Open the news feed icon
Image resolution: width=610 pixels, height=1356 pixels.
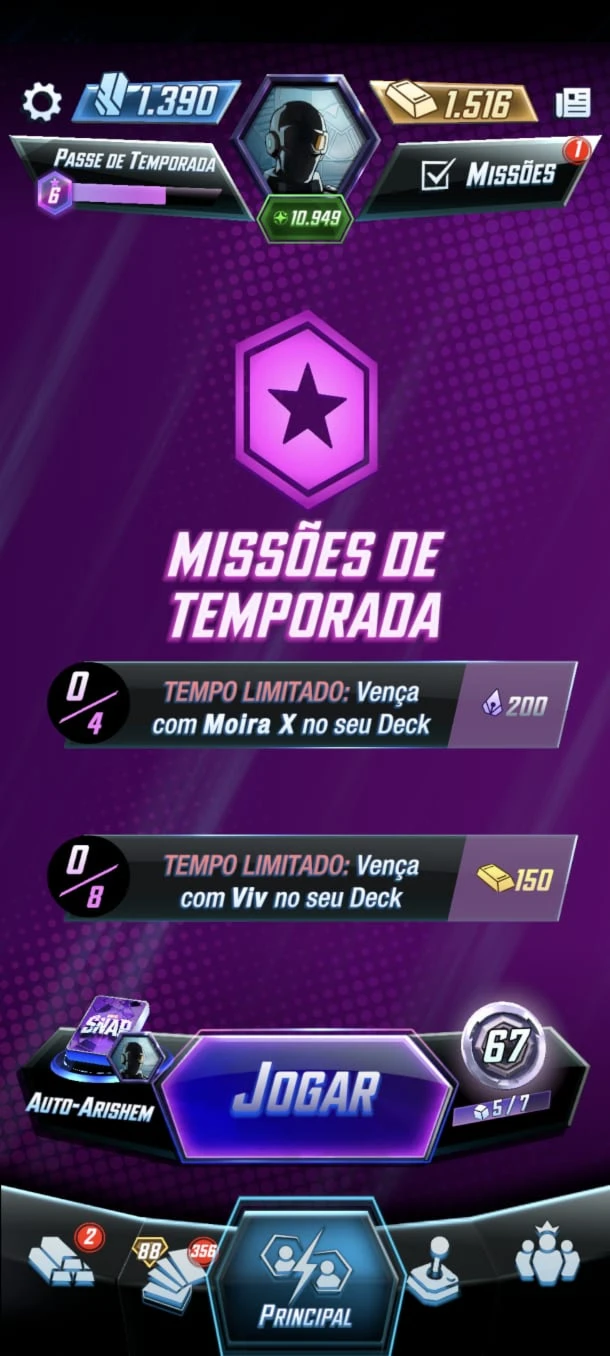click(573, 102)
